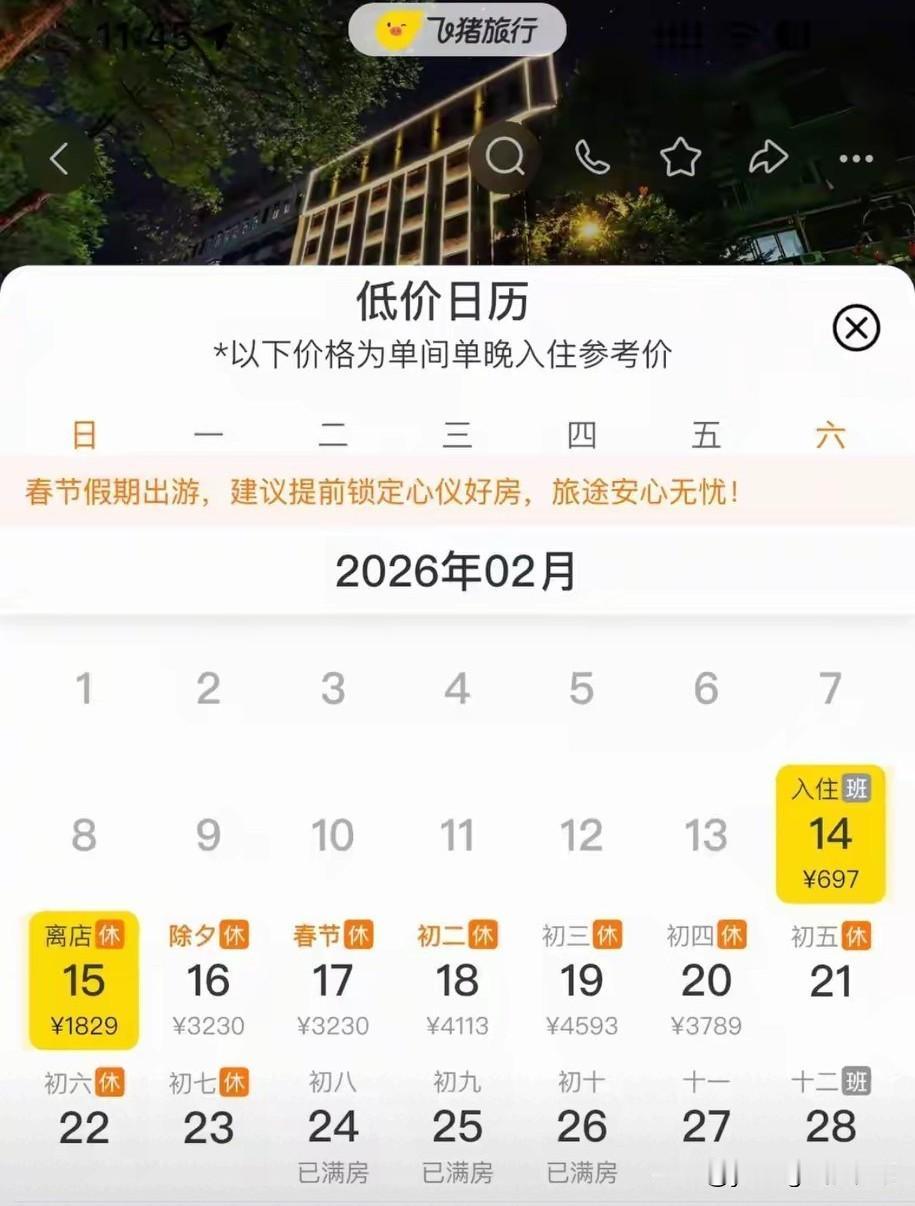Select 除夕 date February 16
Screen dimensions: 915x1206
208,980
